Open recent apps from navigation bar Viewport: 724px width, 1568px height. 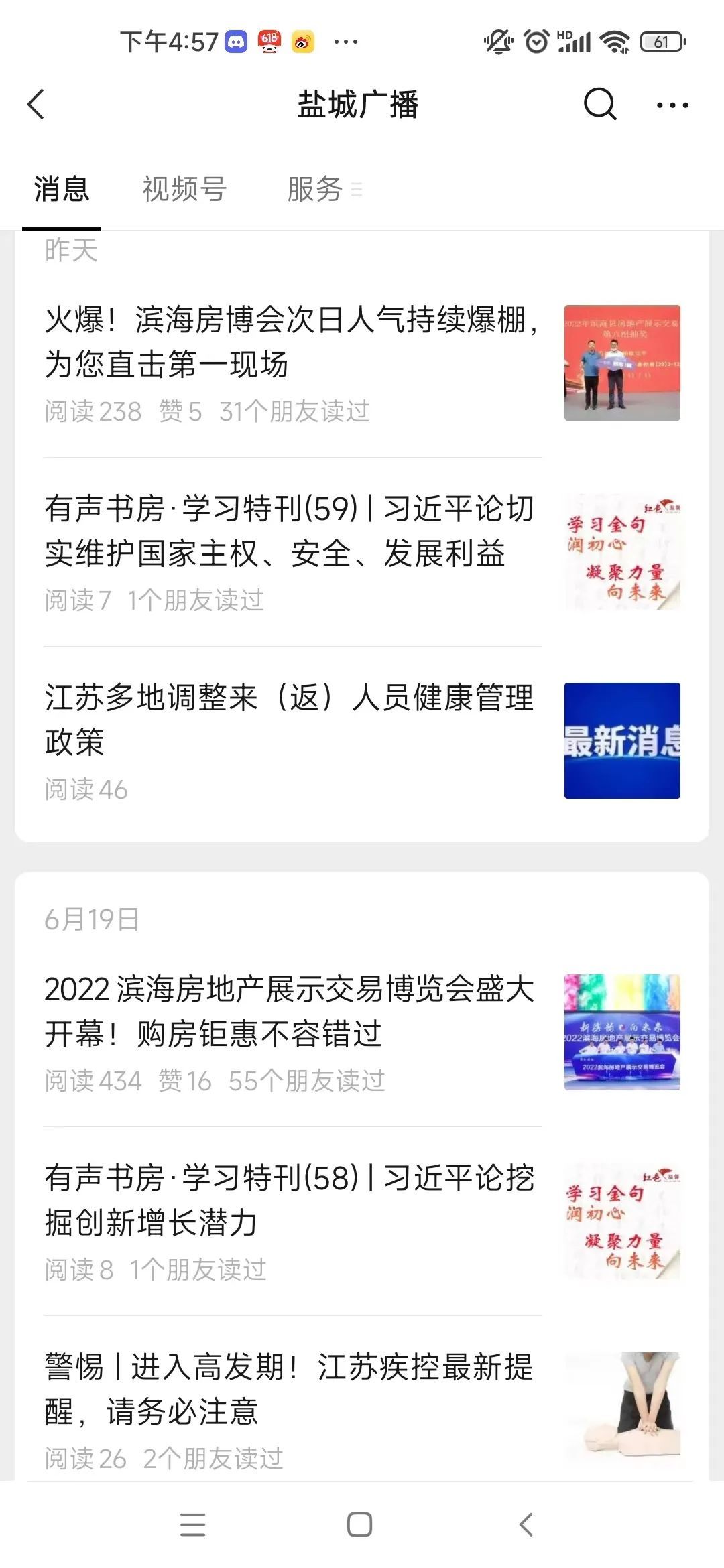[193, 1525]
